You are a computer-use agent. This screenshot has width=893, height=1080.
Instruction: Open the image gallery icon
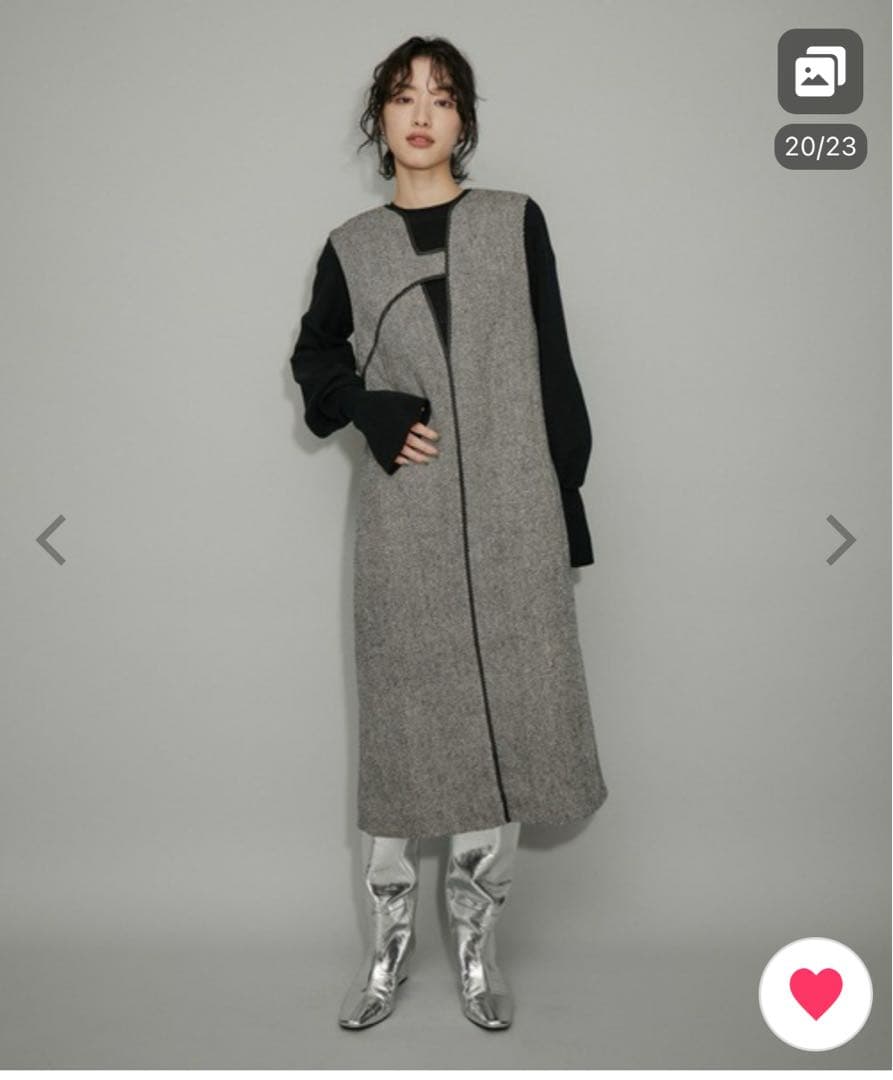[x=820, y=72]
